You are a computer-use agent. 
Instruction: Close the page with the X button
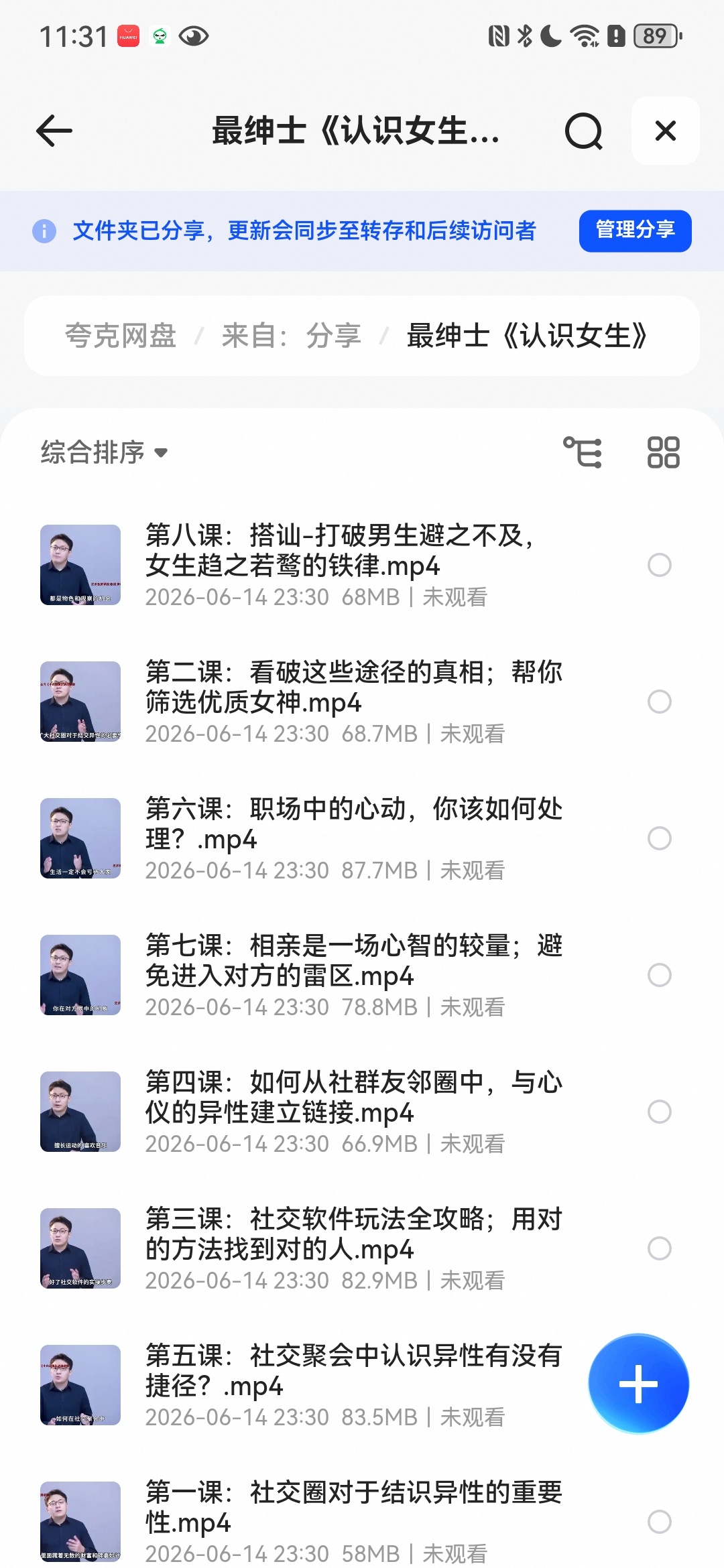point(666,131)
